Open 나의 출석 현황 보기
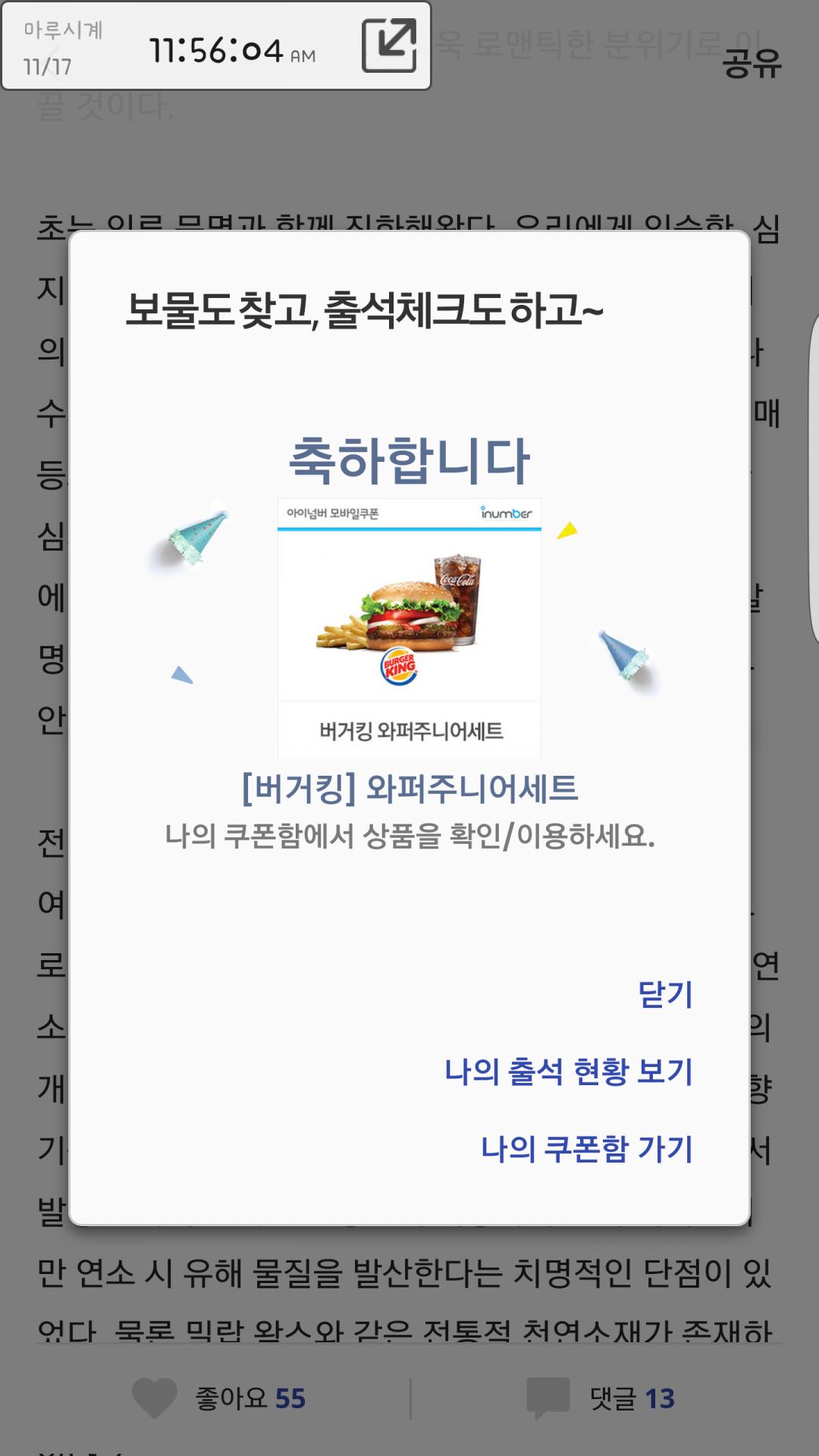 point(569,1072)
